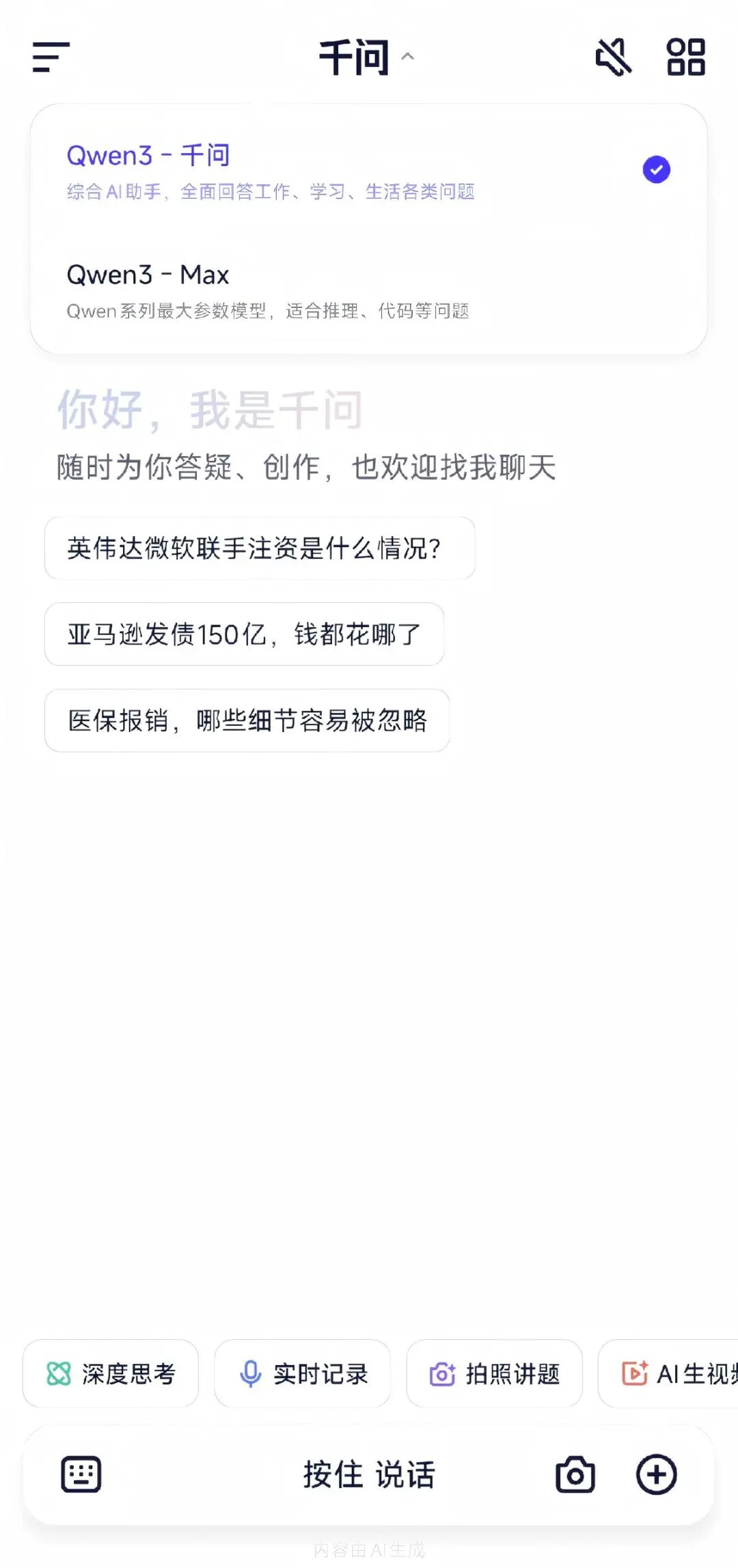Open the camera icon
This screenshot has height=1568, width=738.
[575, 1474]
